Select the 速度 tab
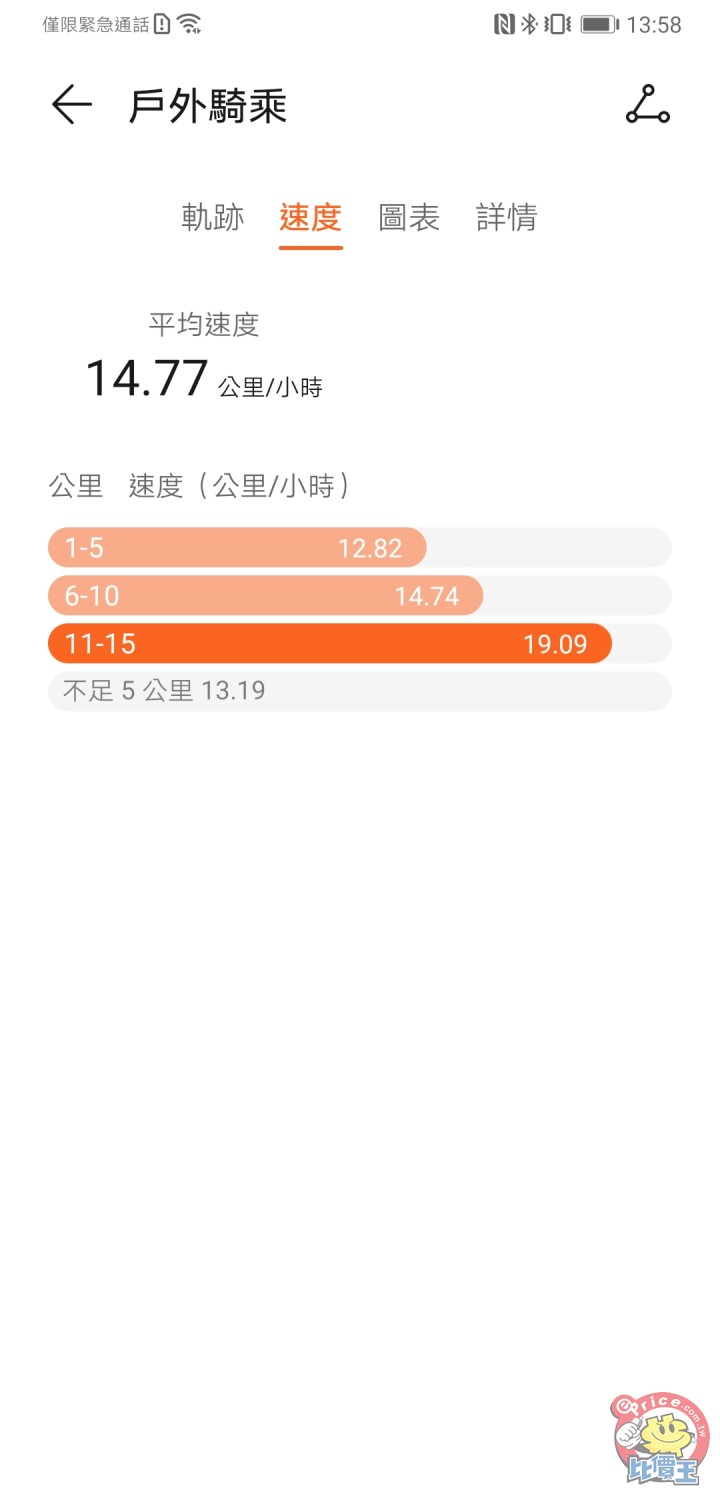720x1496 pixels. point(311,217)
